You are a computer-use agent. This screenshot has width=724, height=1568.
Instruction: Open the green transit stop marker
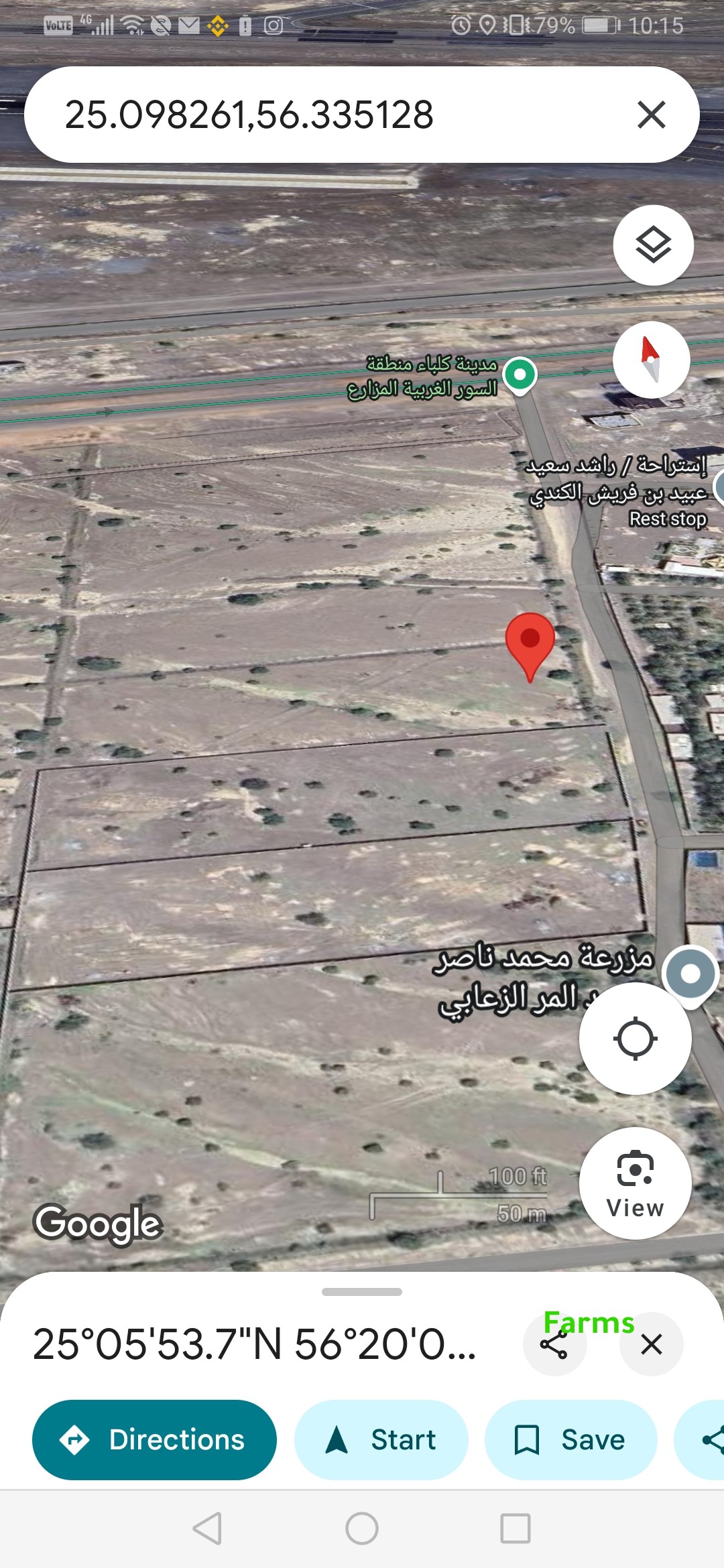[x=520, y=373]
